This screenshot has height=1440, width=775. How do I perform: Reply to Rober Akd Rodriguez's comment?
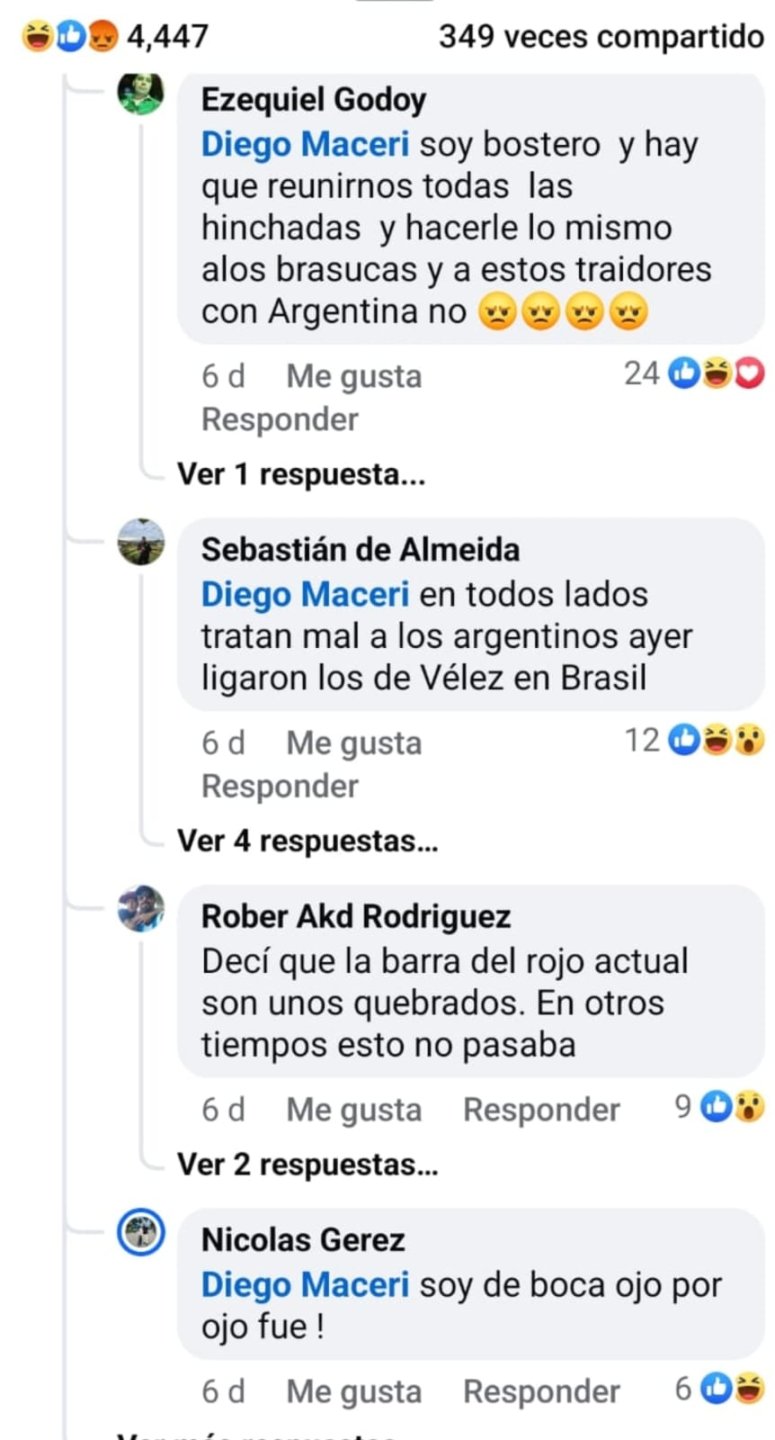(x=541, y=1110)
